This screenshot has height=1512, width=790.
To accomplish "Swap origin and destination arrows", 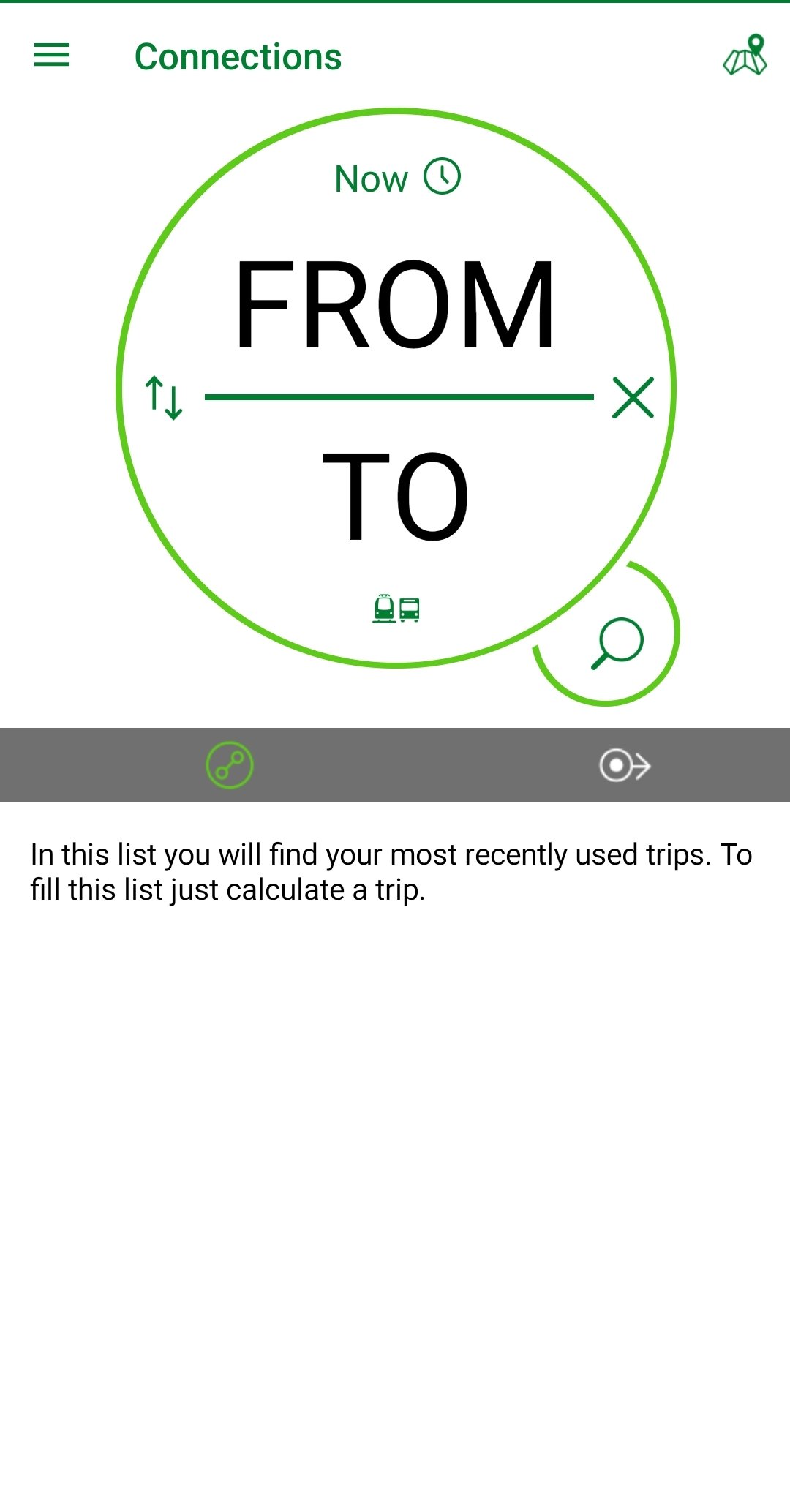I will 164,397.
